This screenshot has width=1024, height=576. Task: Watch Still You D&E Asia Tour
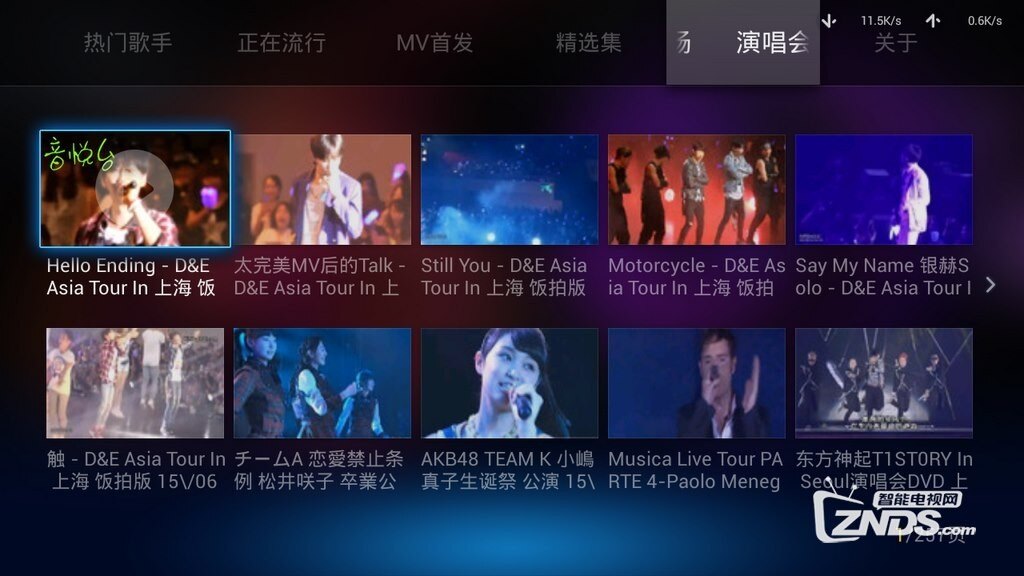tap(509, 189)
